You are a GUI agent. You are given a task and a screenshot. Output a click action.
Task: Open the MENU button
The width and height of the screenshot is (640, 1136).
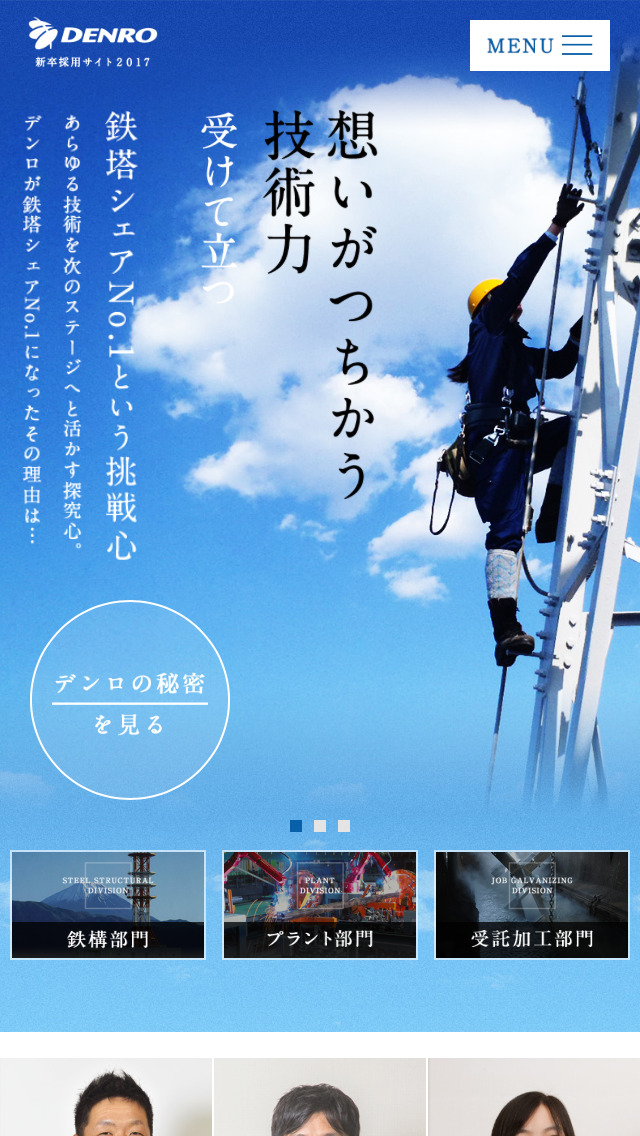[539, 46]
